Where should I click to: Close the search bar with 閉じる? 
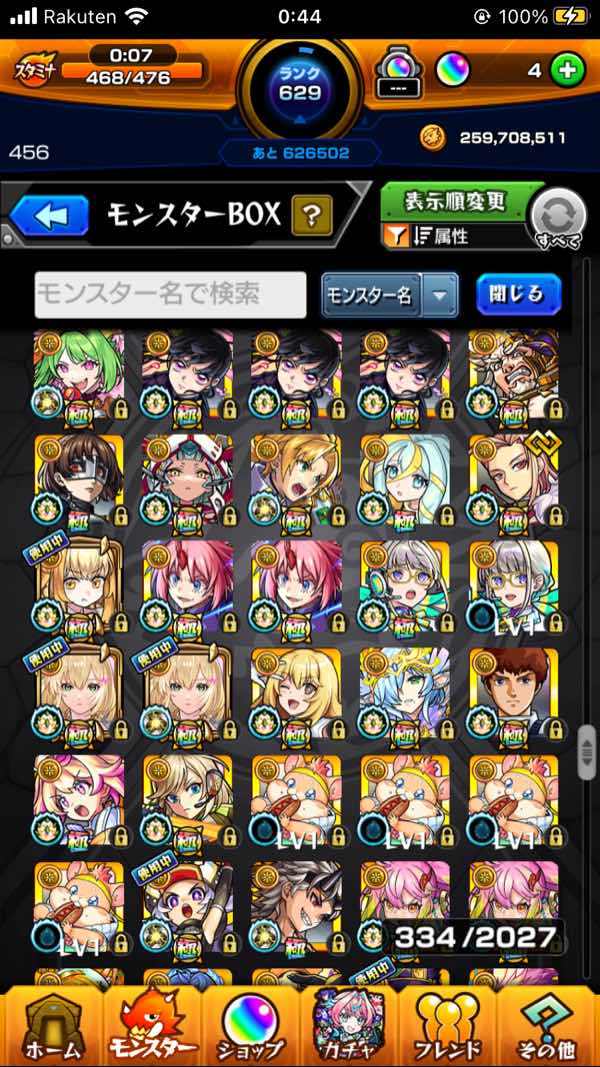518,294
